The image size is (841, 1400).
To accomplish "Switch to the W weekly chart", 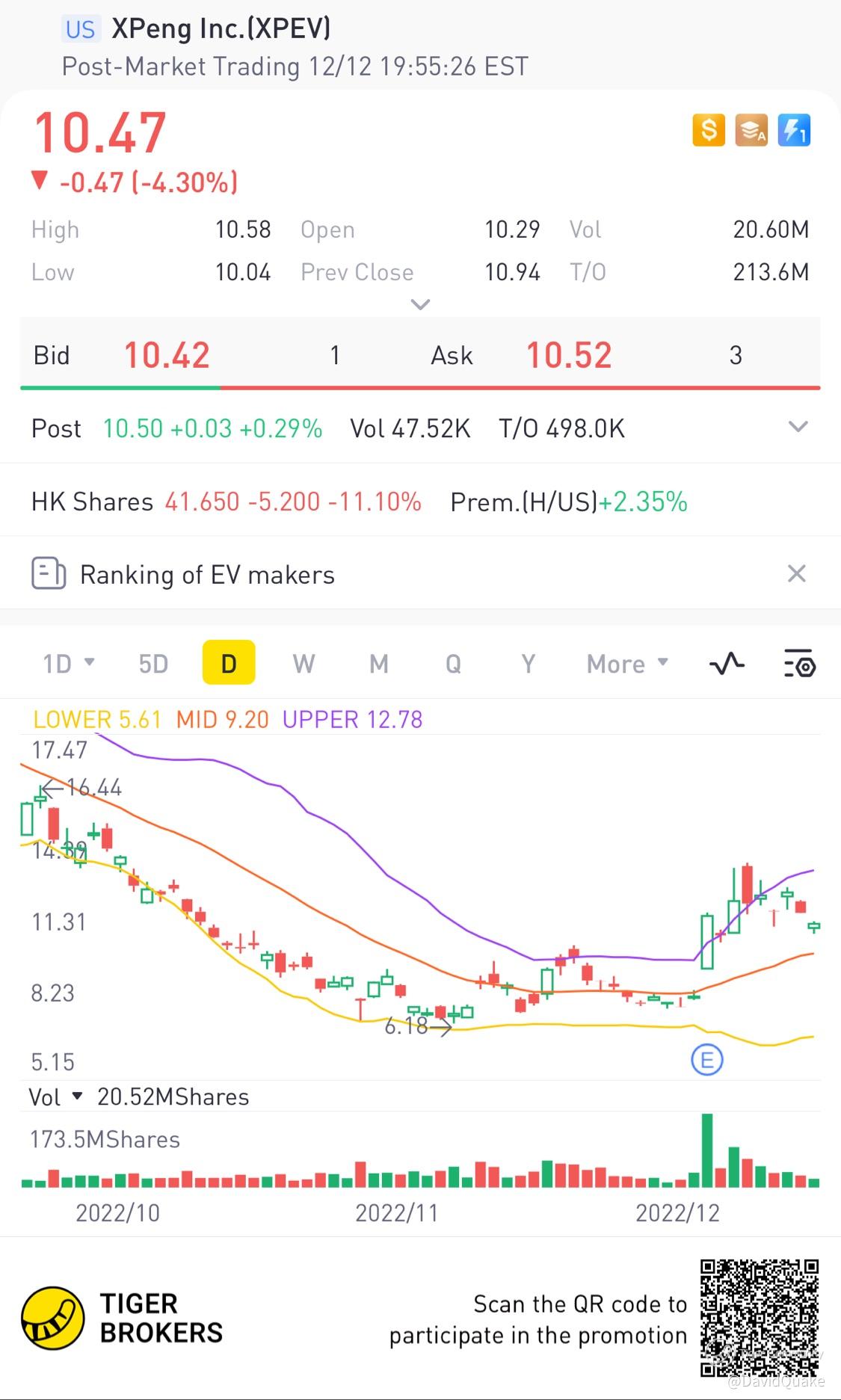I will (304, 663).
